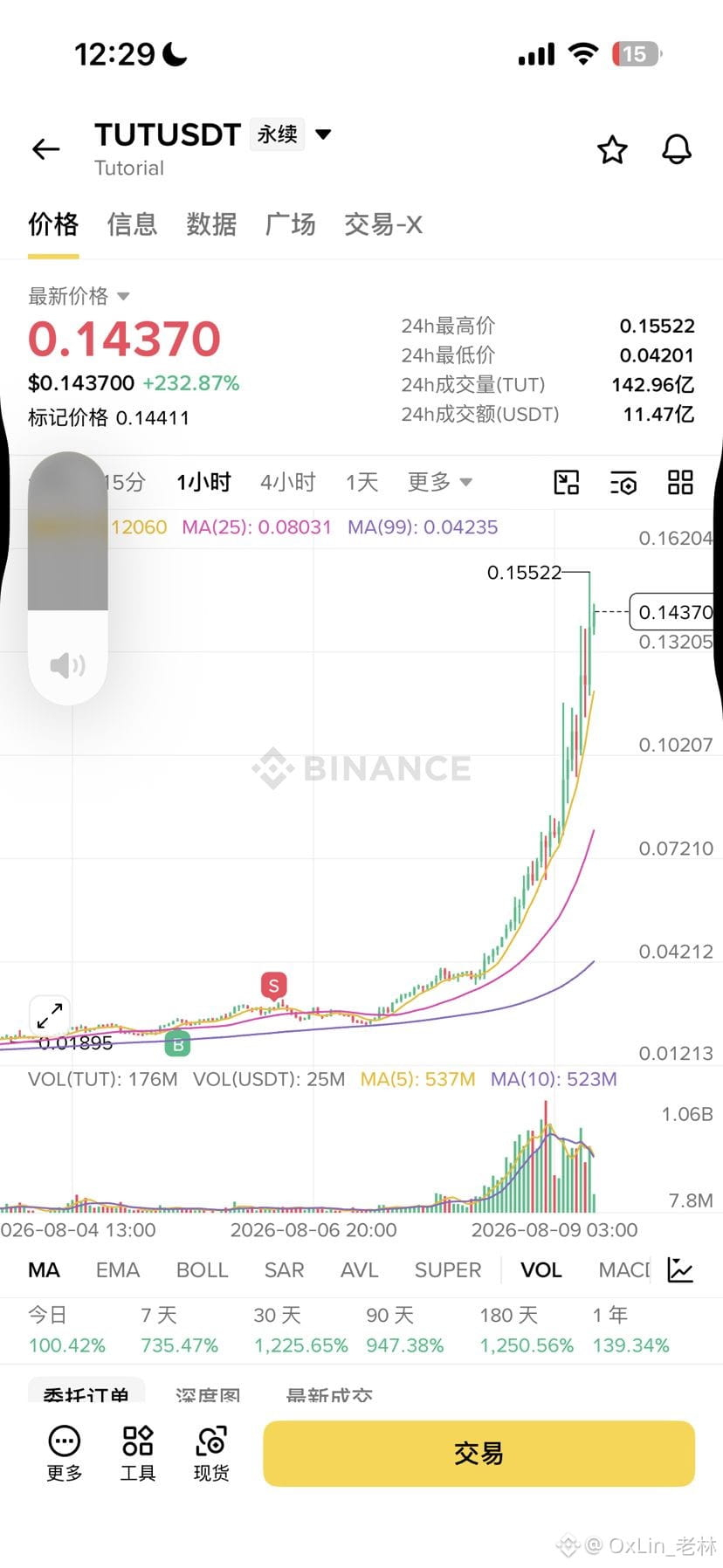
Task: Open indicator settings chart icon
Action: 680,1270
